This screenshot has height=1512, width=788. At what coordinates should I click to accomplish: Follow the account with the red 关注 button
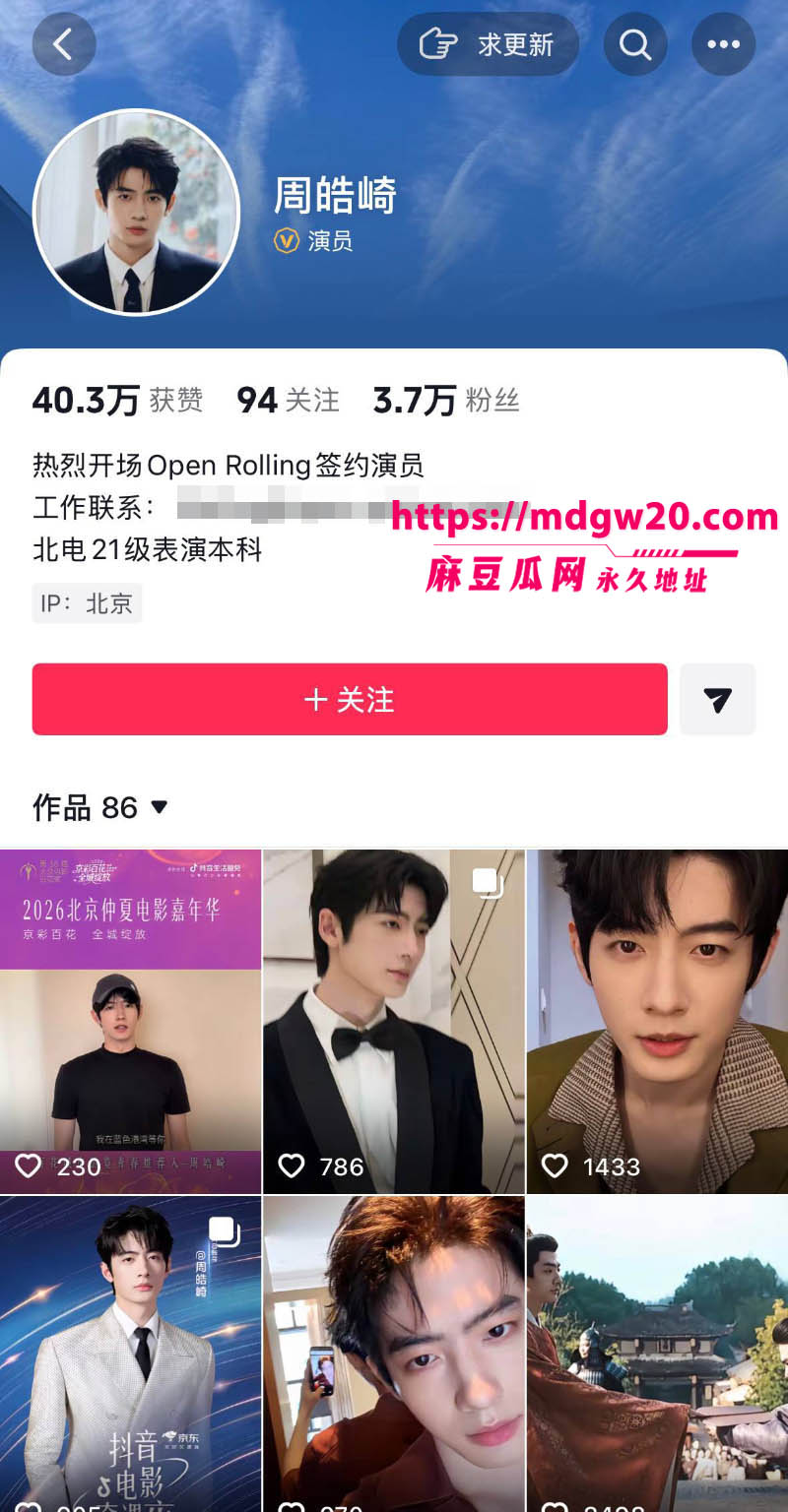pos(350,699)
